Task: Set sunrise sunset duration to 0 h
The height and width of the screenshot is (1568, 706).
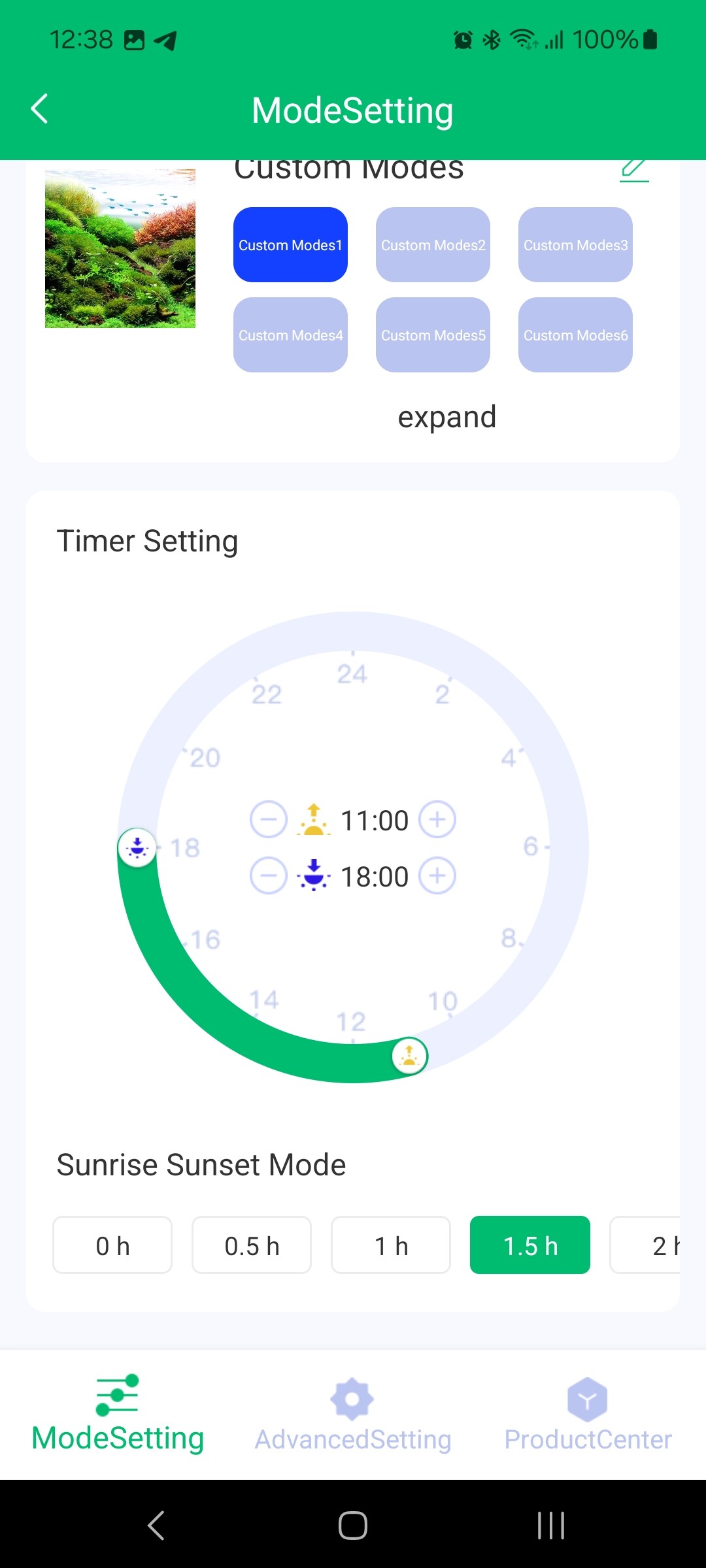Action: click(112, 1245)
